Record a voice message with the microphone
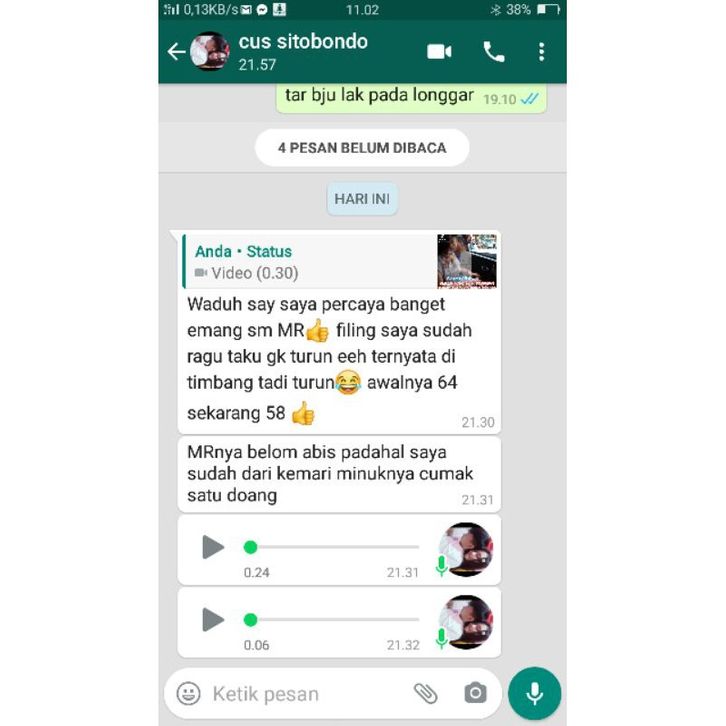Viewport: 726px width, 726px height. (534, 693)
